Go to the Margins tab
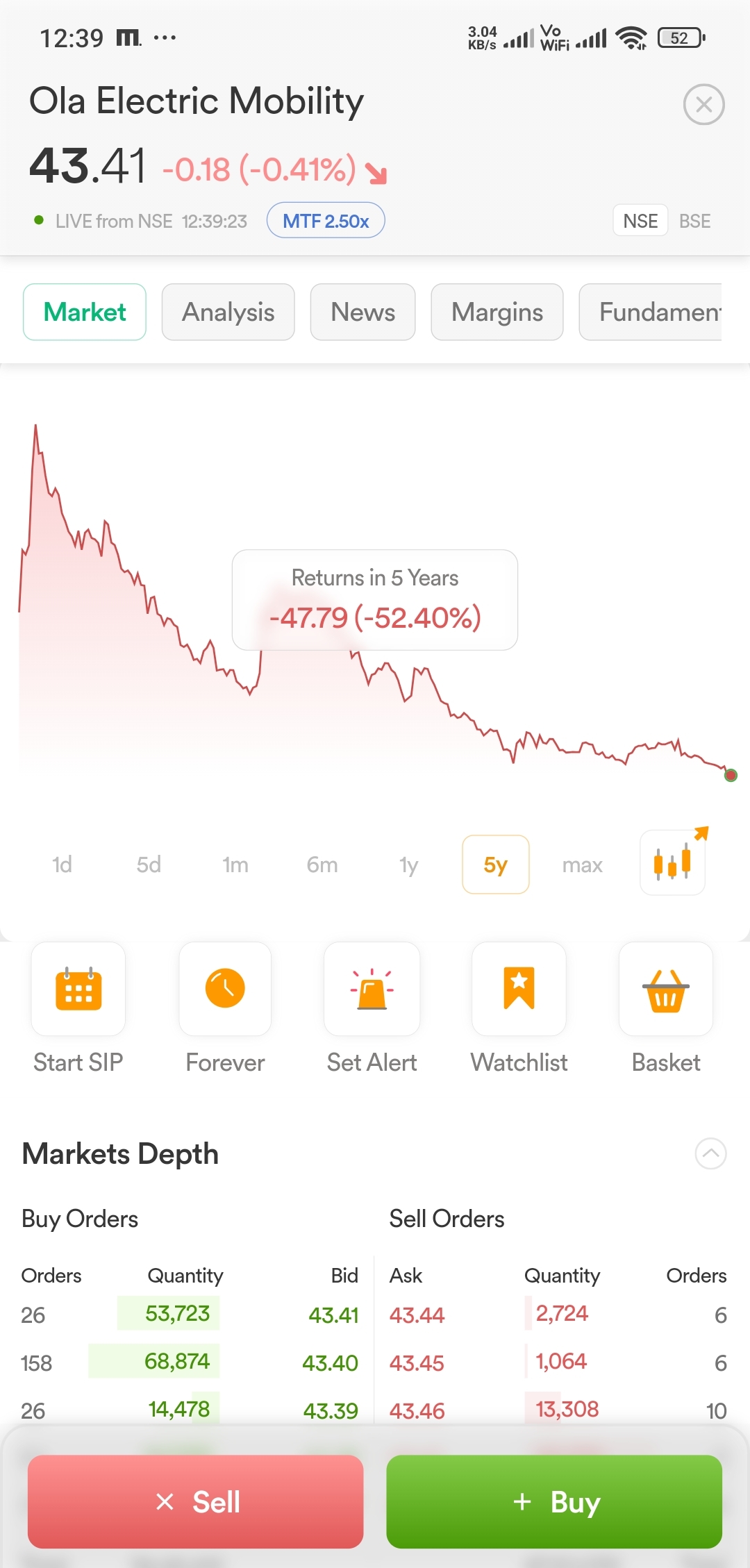This screenshot has width=750, height=1568. pos(497,312)
